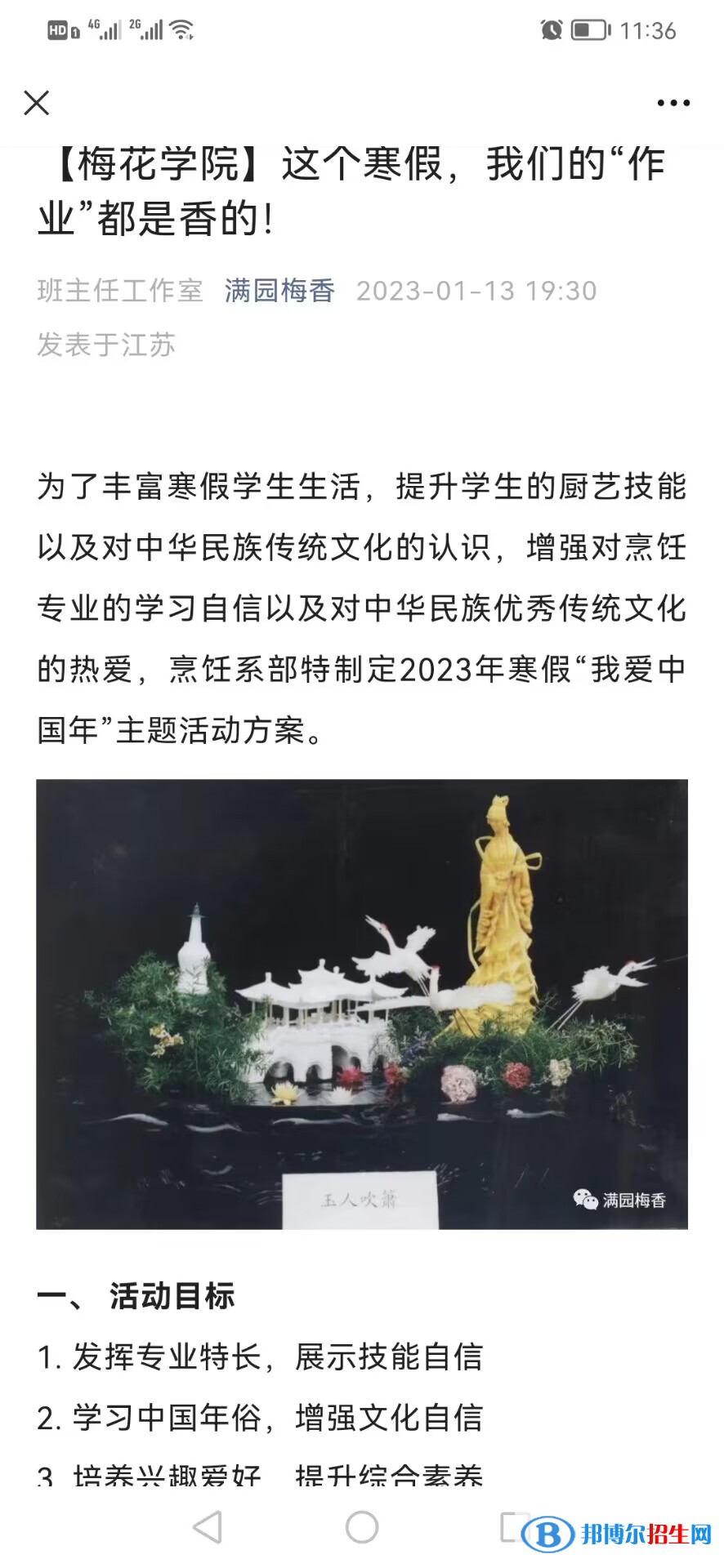This screenshot has width=724, height=1568.
Task: Open the 满园梅香 account link
Action: pos(279,291)
